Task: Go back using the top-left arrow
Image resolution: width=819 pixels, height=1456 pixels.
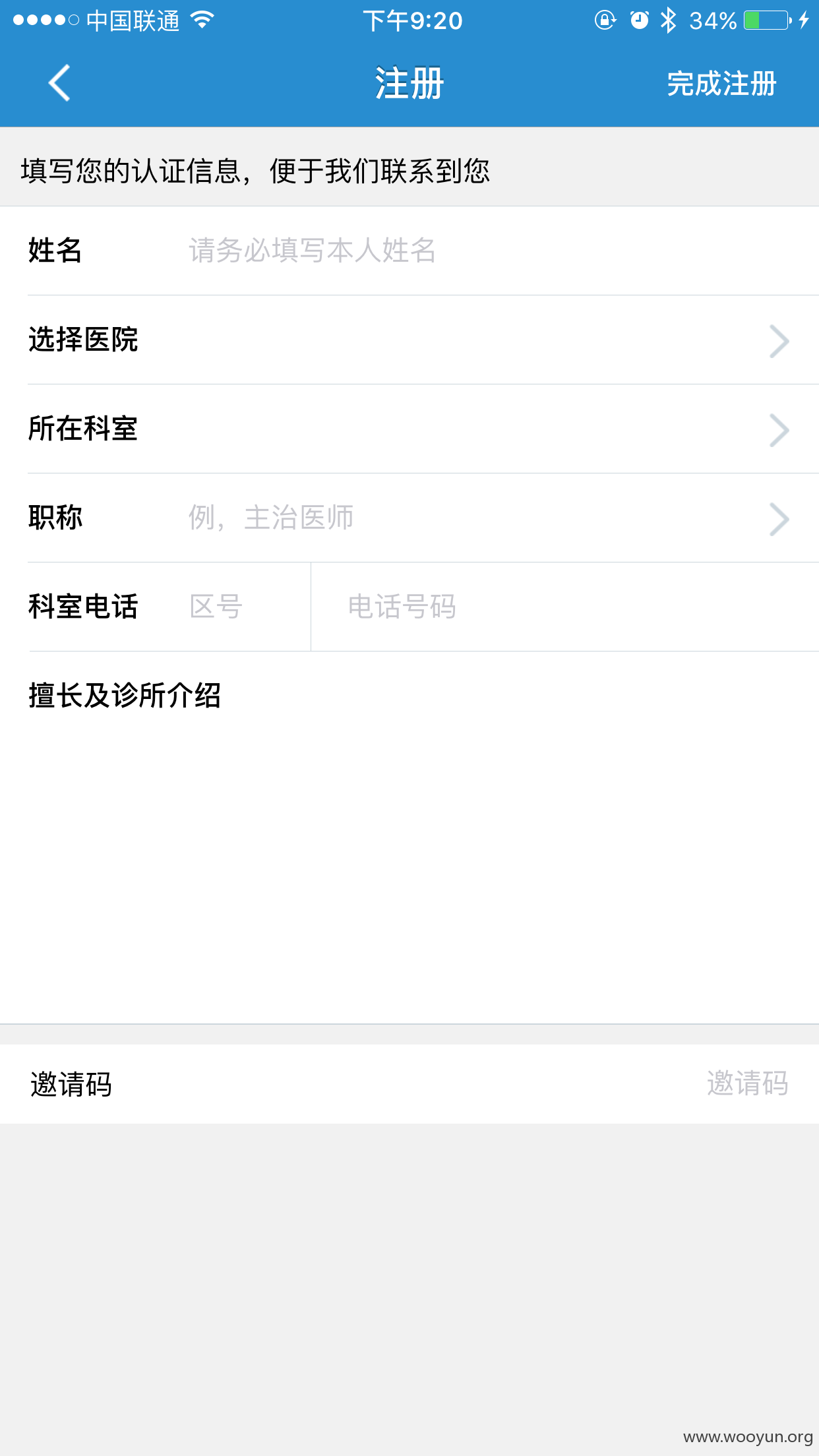Action: pyautogui.click(x=59, y=83)
